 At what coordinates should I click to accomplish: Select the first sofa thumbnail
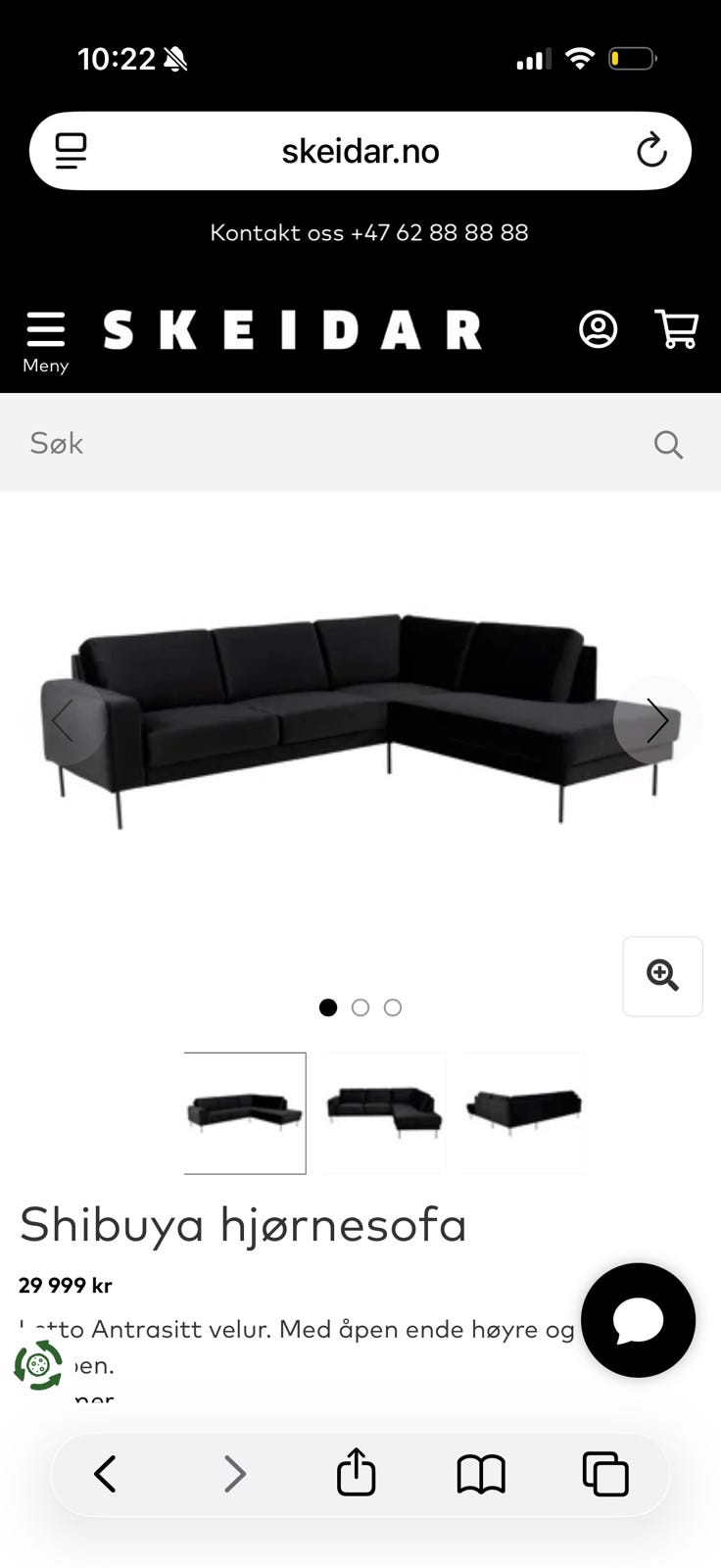[245, 1112]
